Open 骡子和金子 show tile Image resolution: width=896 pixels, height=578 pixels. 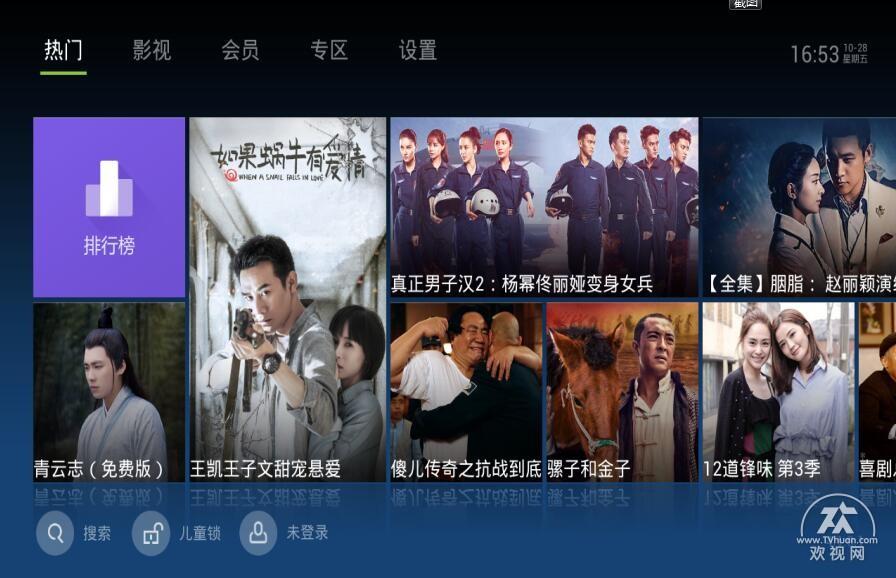click(x=622, y=392)
